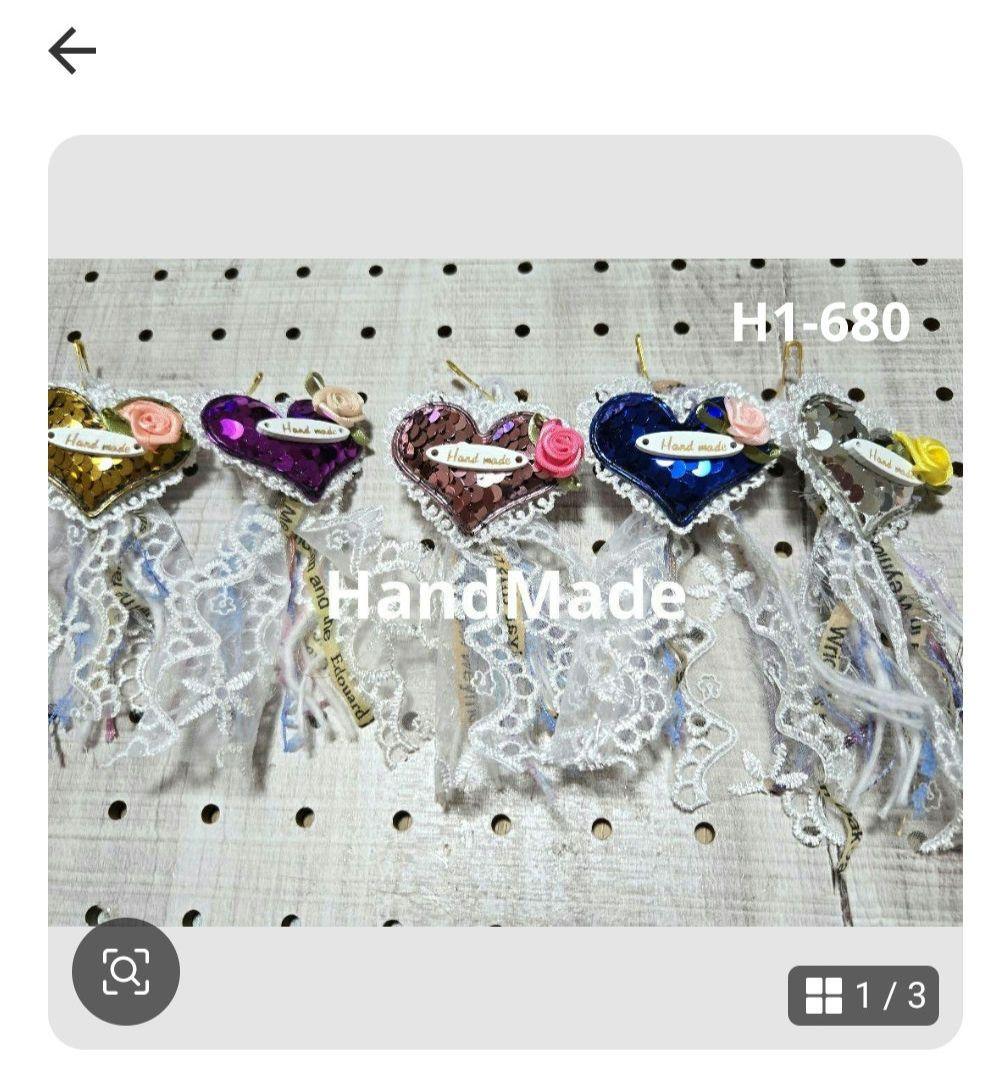The width and height of the screenshot is (985, 1078).
Task: Open image search with the scan icon
Action: click(126, 970)
